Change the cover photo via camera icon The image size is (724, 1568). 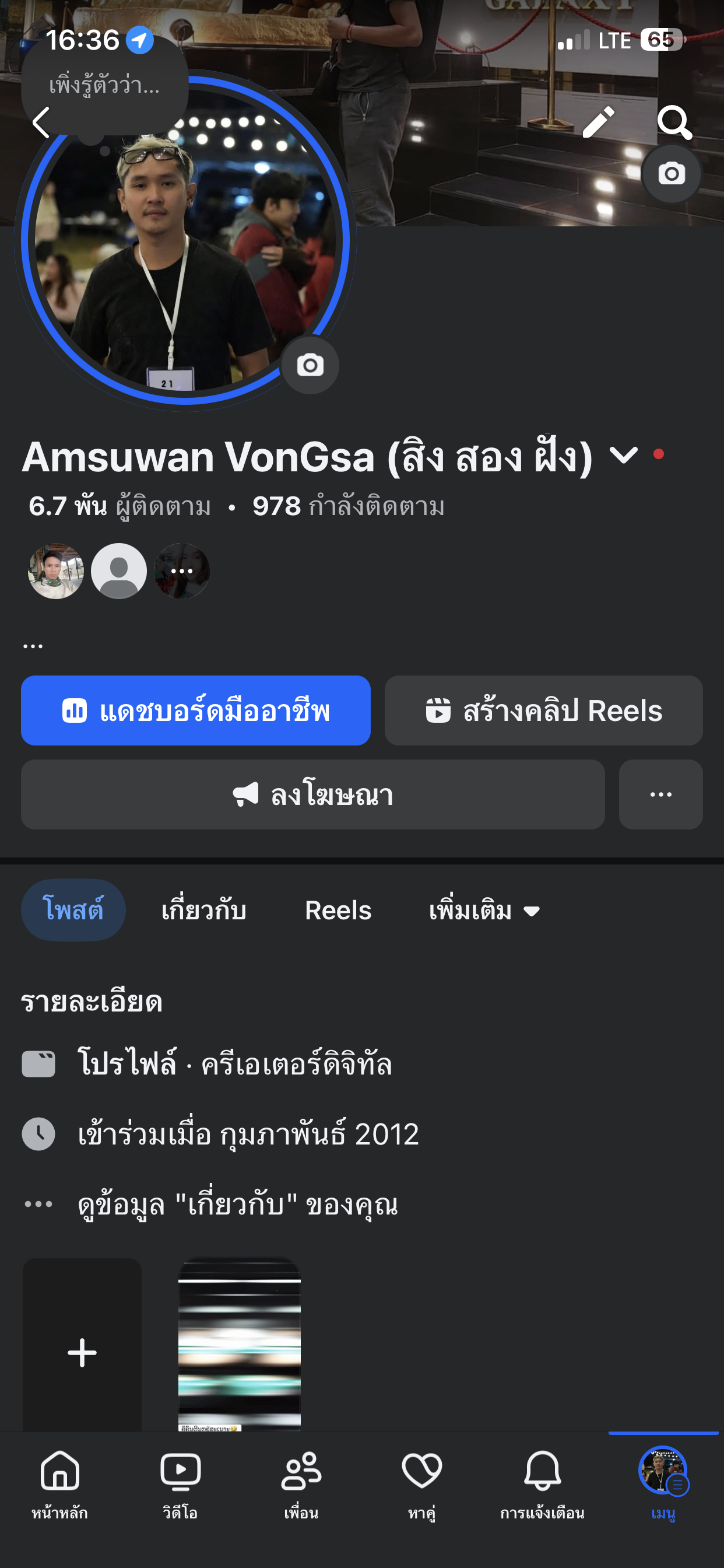(x=671, y=174)
